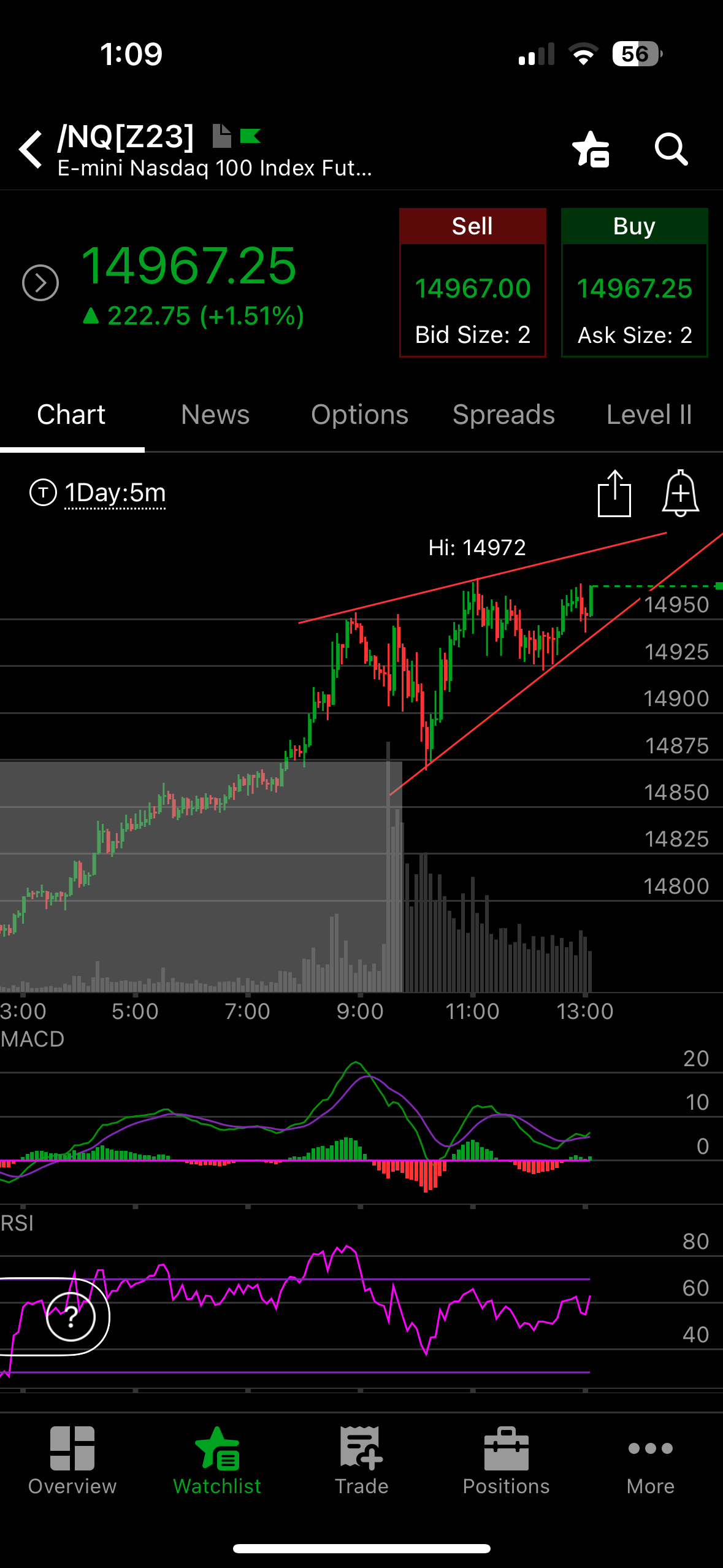Go back using the back arrow

31,149
